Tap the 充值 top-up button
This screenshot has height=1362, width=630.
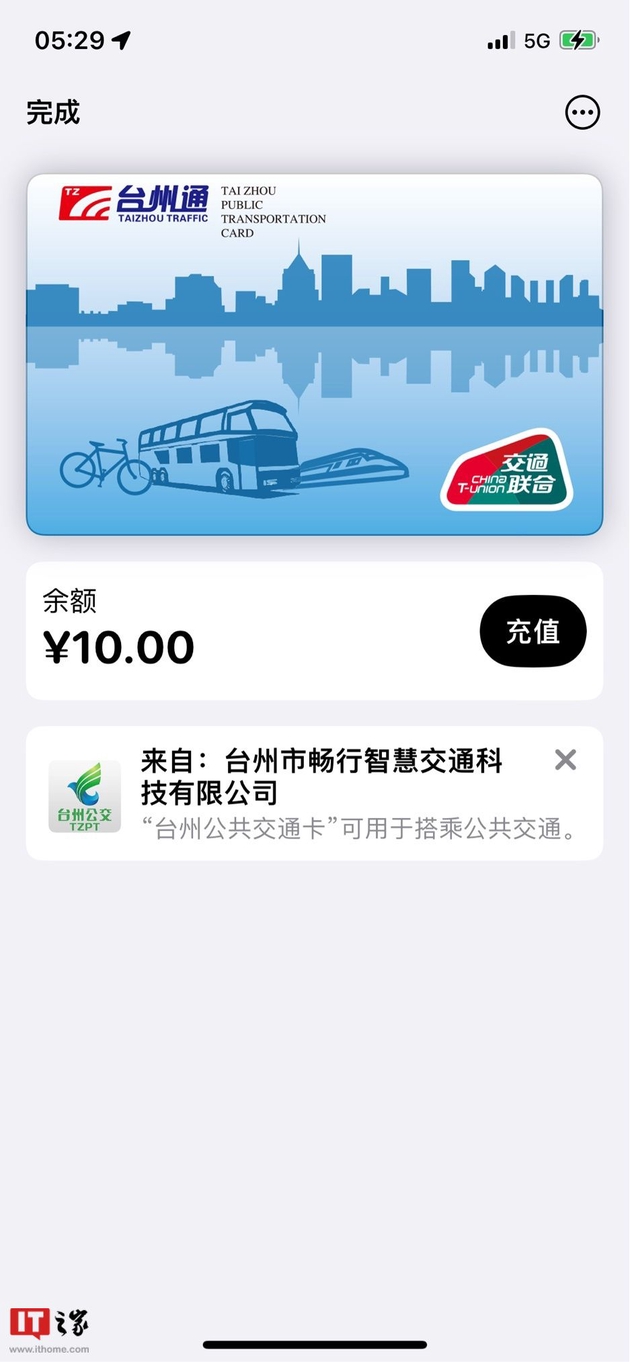coord(533,631)
